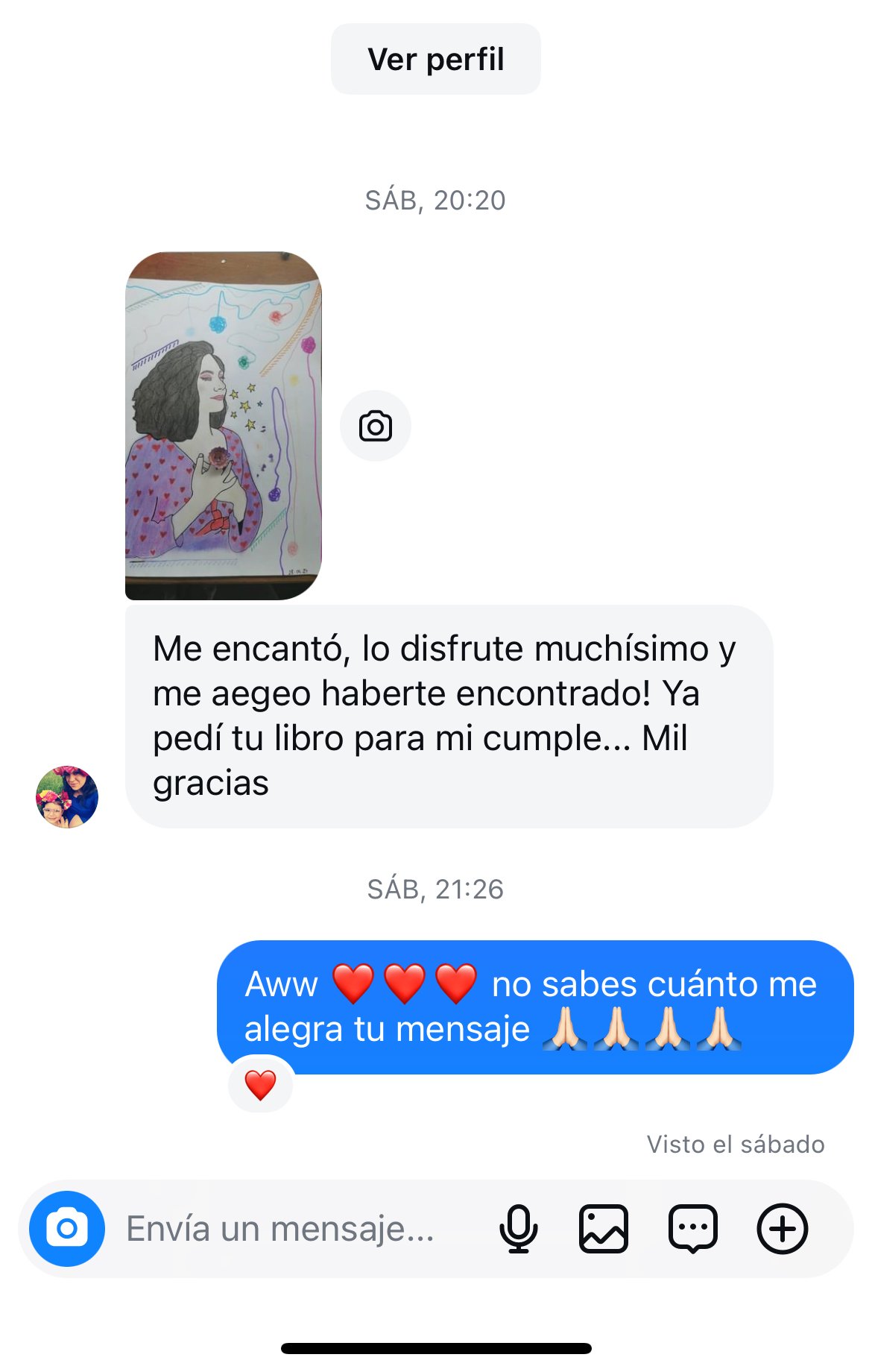
Task: Record a voice message with the microphone
Action: [x=518, y=1228]
